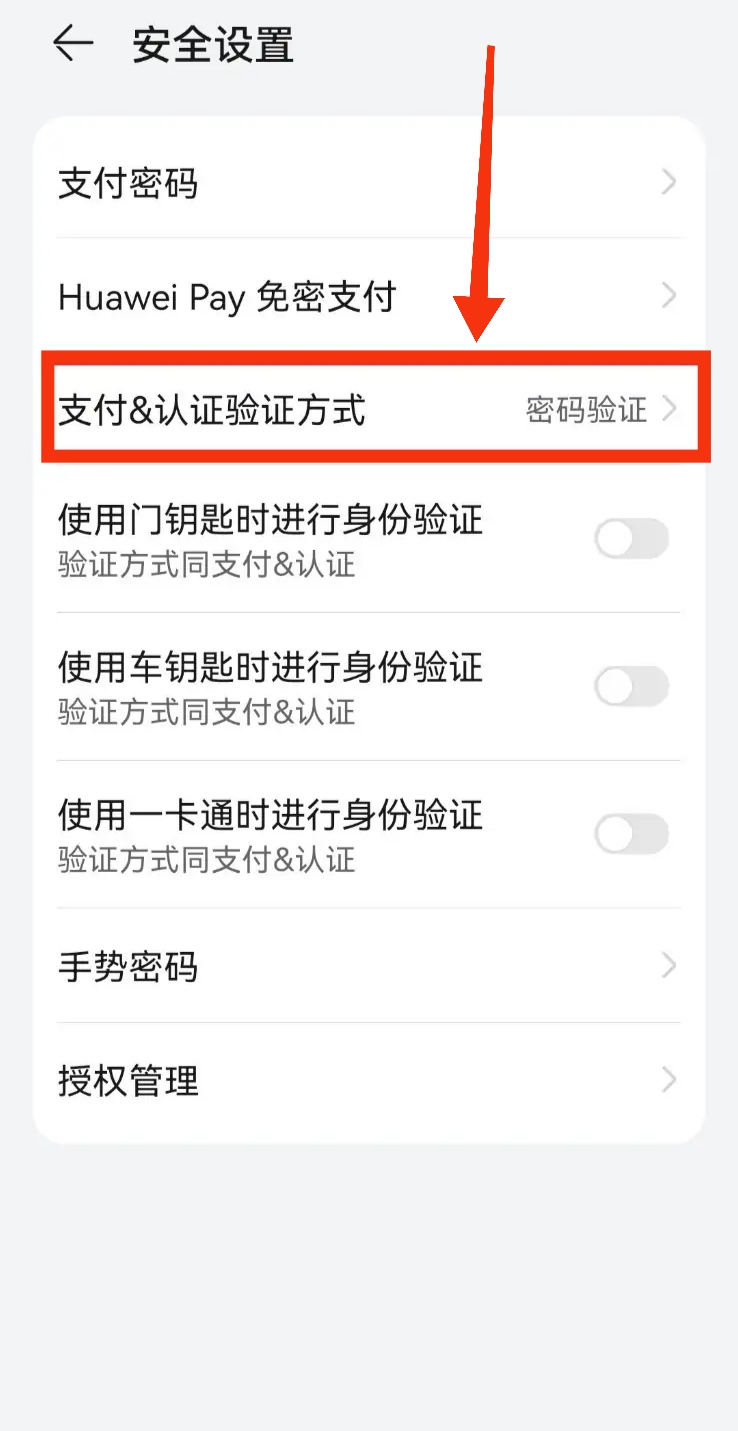738x1431 pixels.
Task: Change the 密码验证 verification method
Action: pos(585,408)
